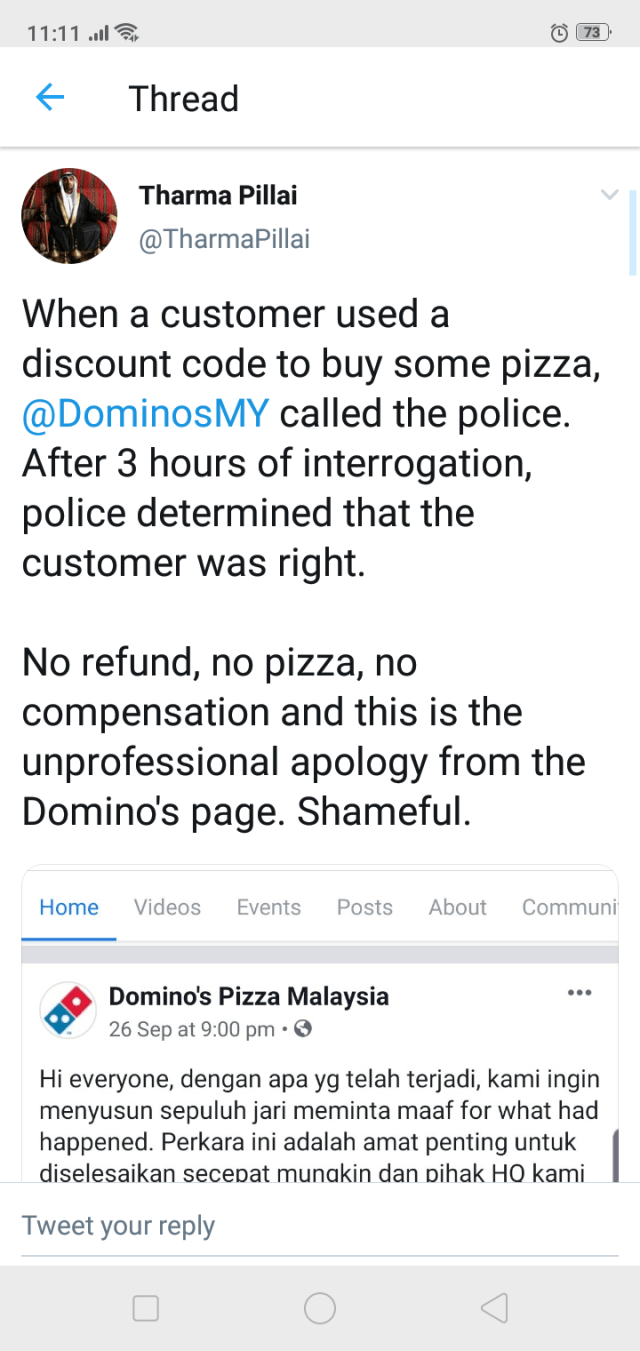Tap the Tweet your reply field
This screenshot has height=1351, width=640.
[320, 1226]
